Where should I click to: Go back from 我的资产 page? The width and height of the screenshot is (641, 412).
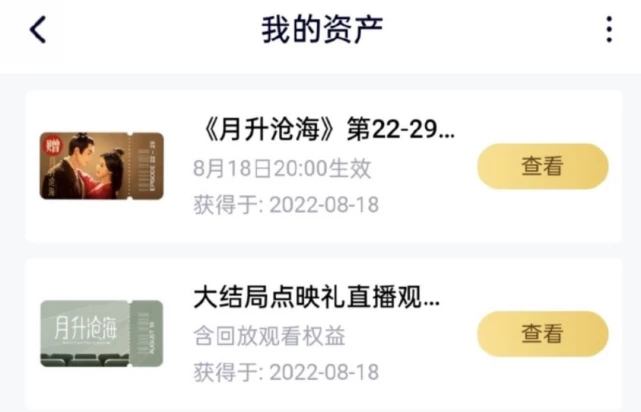click(x=38, y=30)
